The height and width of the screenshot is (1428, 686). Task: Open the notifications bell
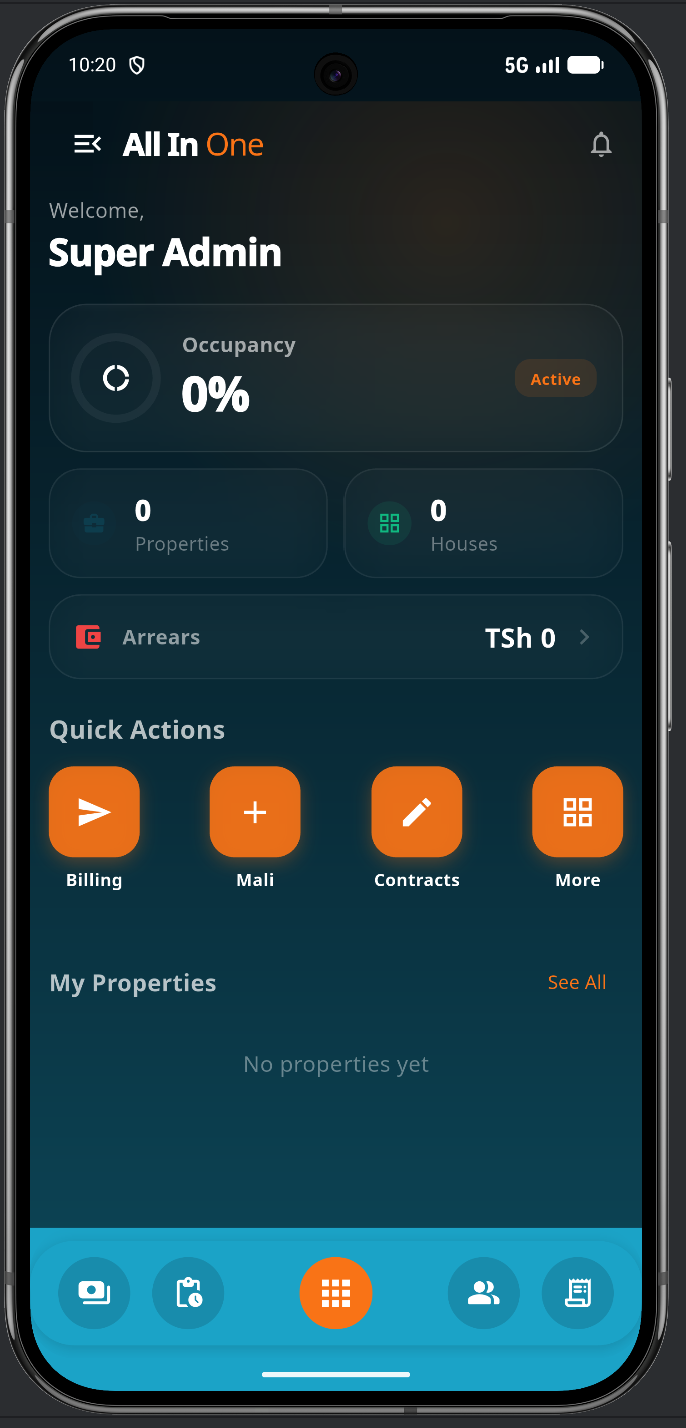coord(601,145)
